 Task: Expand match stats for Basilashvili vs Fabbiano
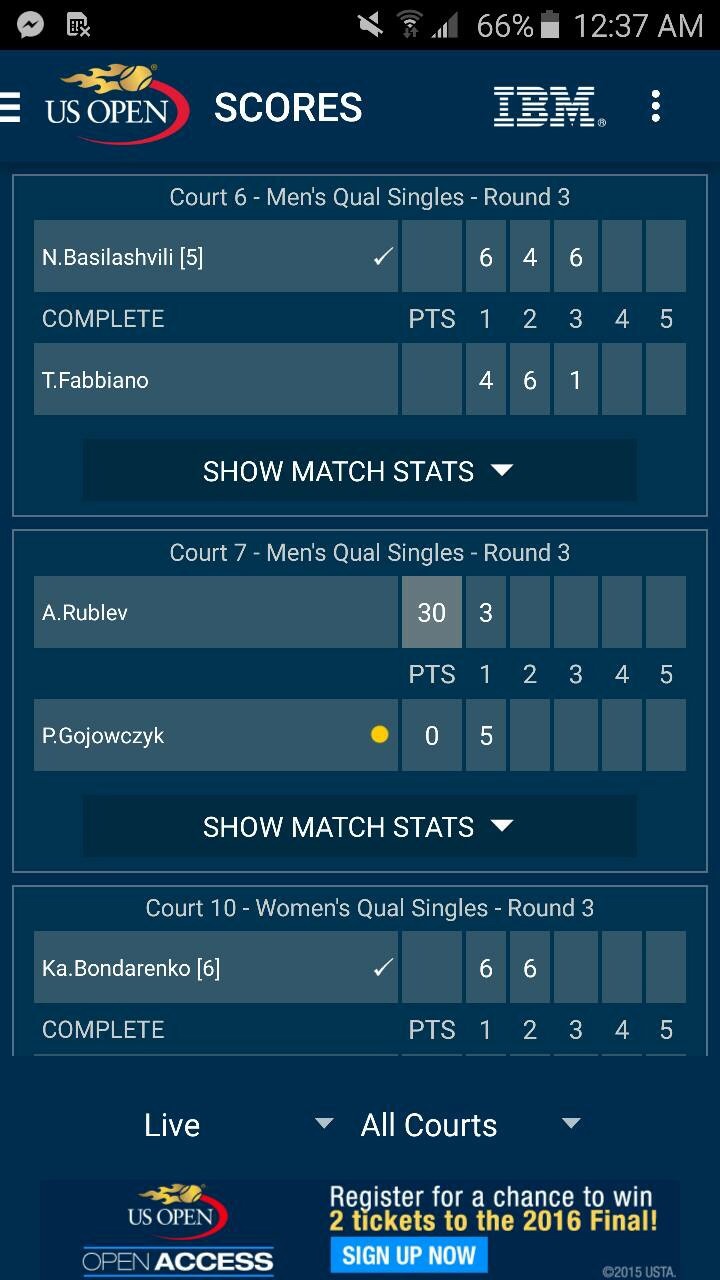click(358, 471)
